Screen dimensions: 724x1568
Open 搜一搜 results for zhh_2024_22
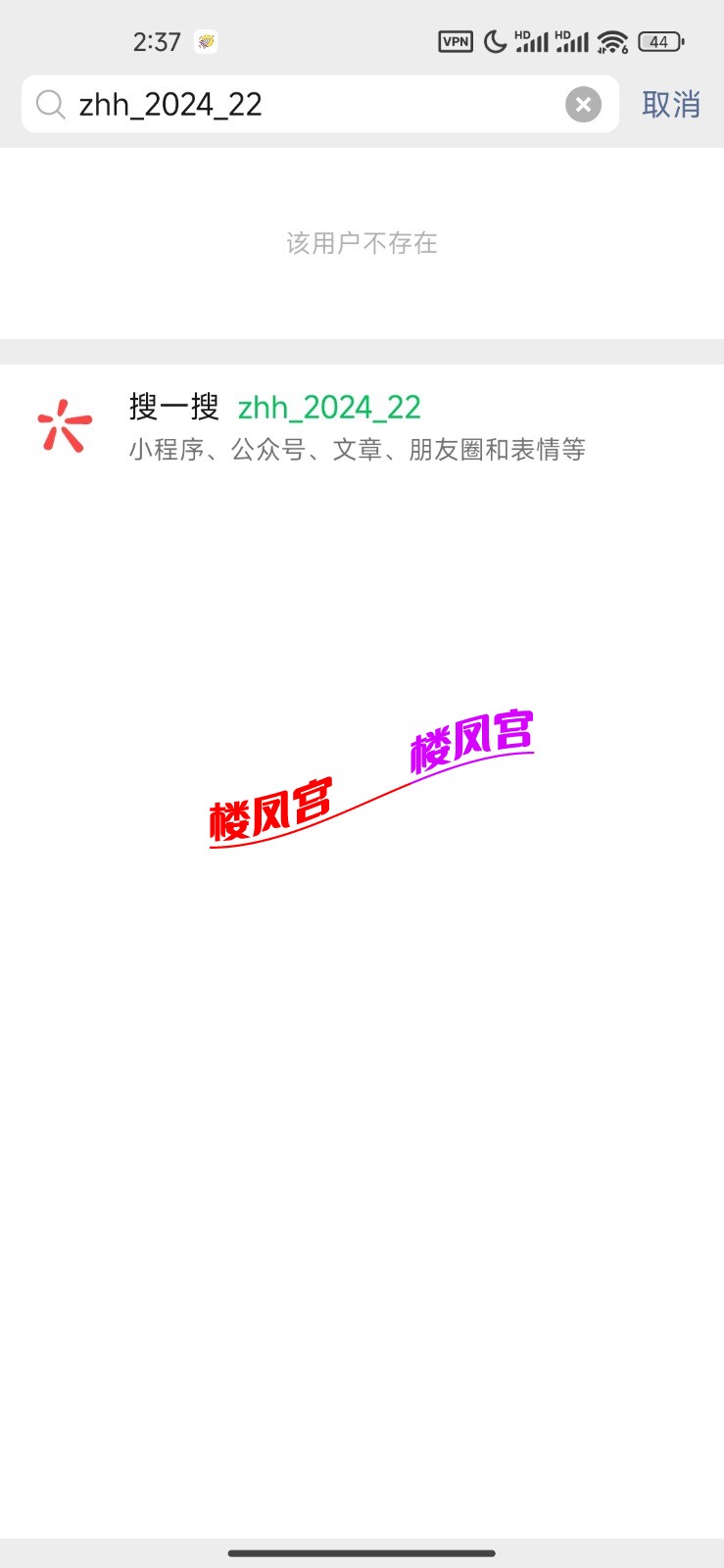pos(362,426)
